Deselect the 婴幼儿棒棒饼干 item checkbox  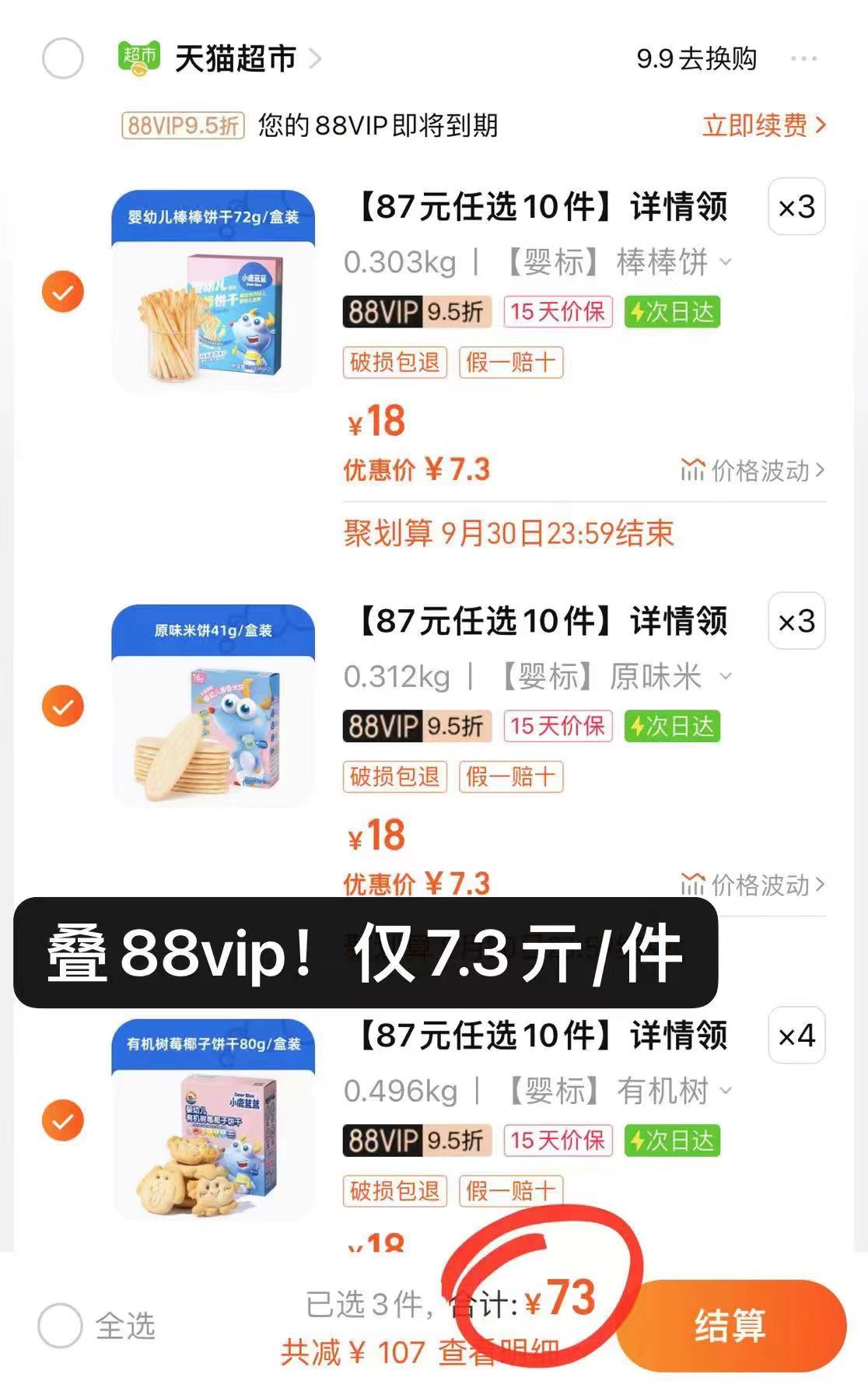(x=62, y=290)
